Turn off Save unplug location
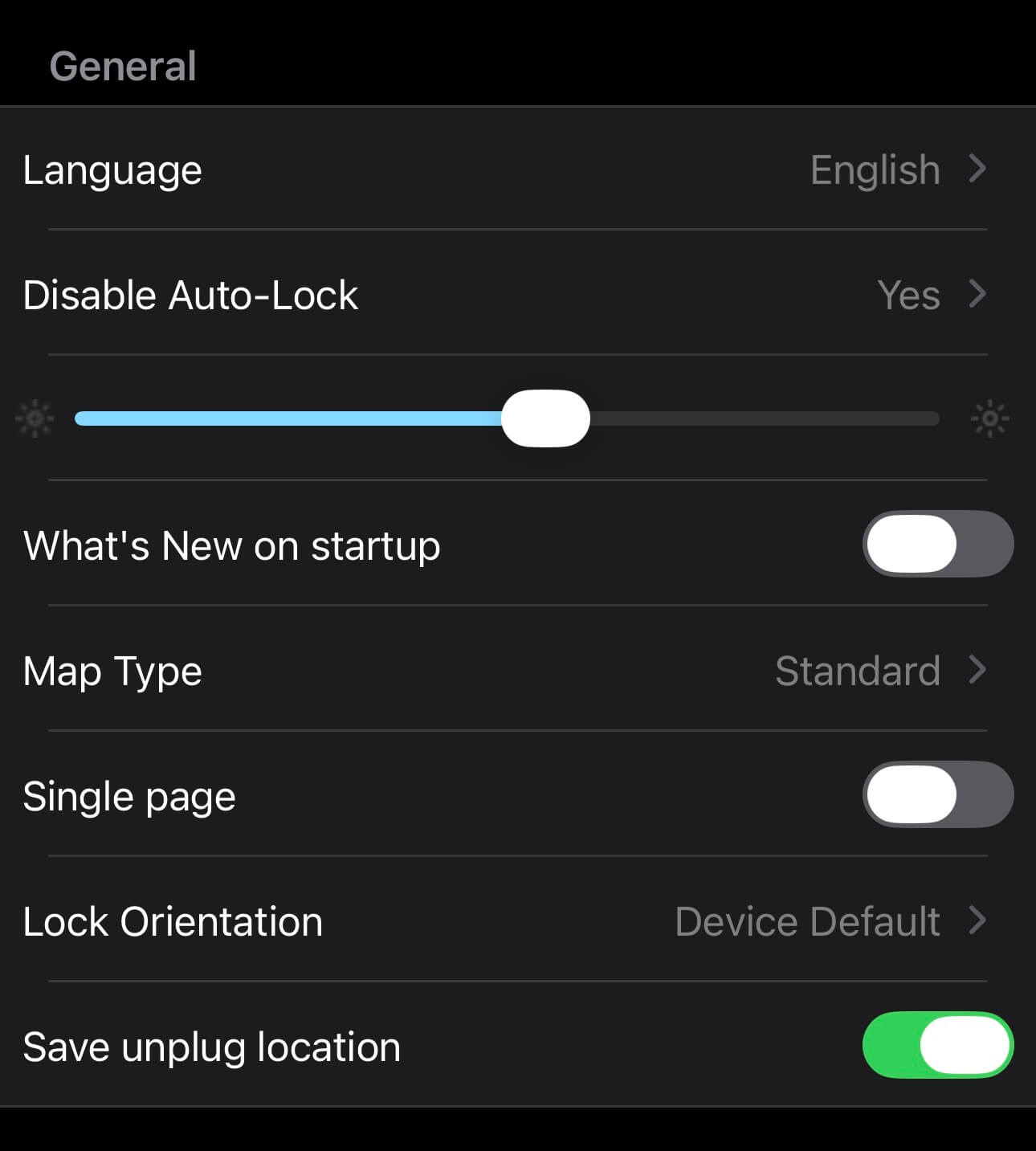Screen dimensions: 1036x1151 point(937,1045)
